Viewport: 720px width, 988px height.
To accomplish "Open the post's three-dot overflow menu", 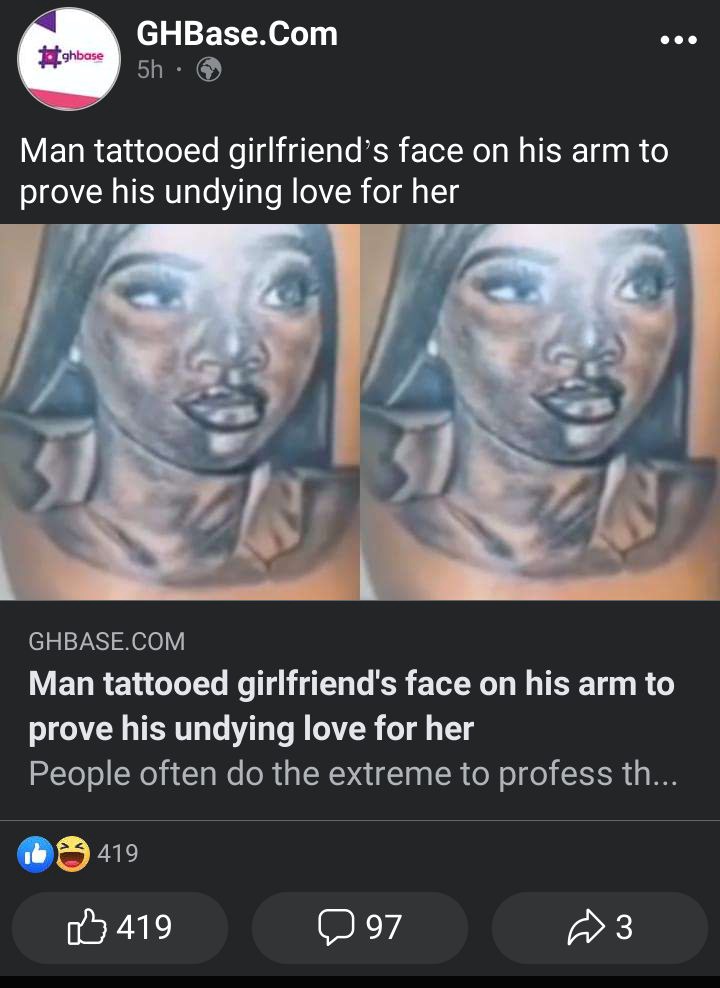I will (679, 41).
